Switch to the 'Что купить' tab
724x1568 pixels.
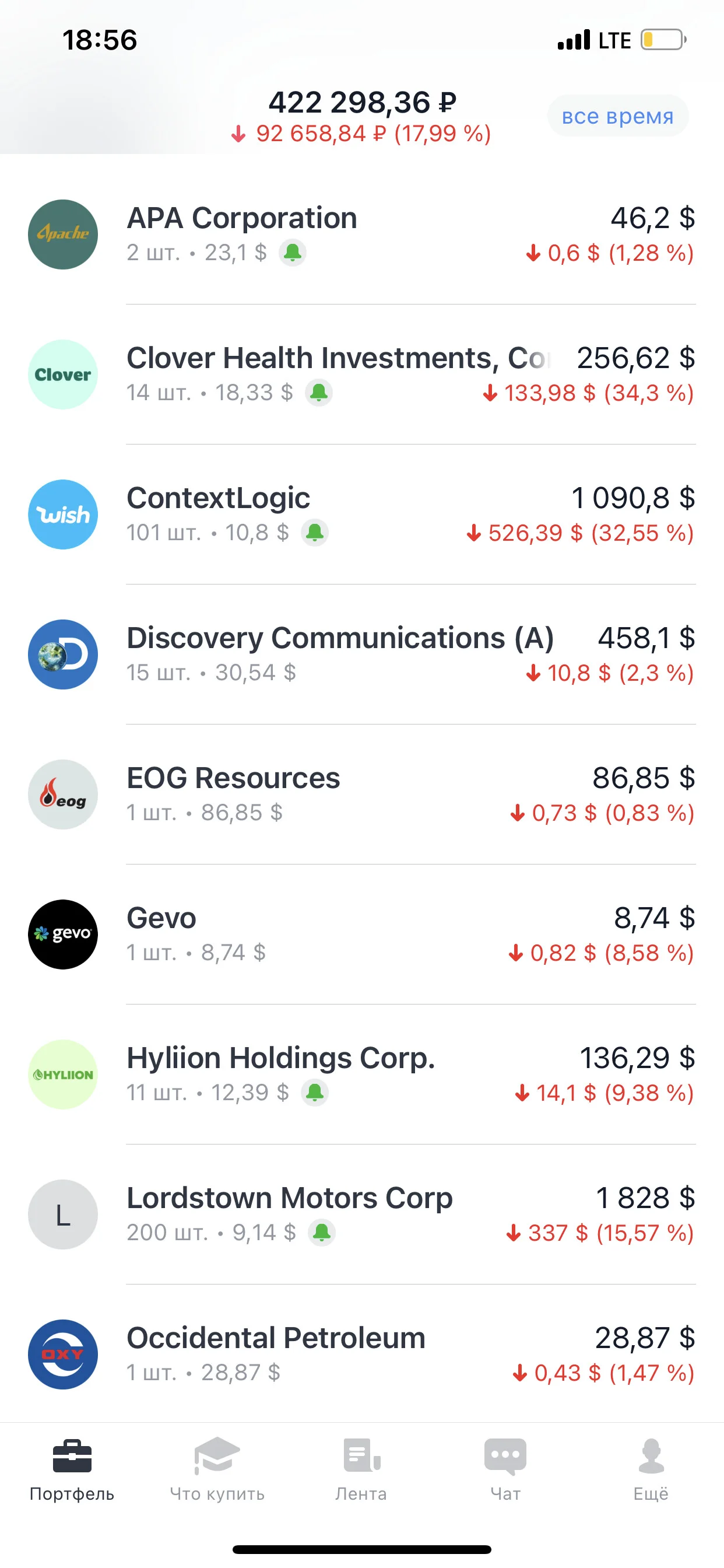click(x=217, y=1469)
